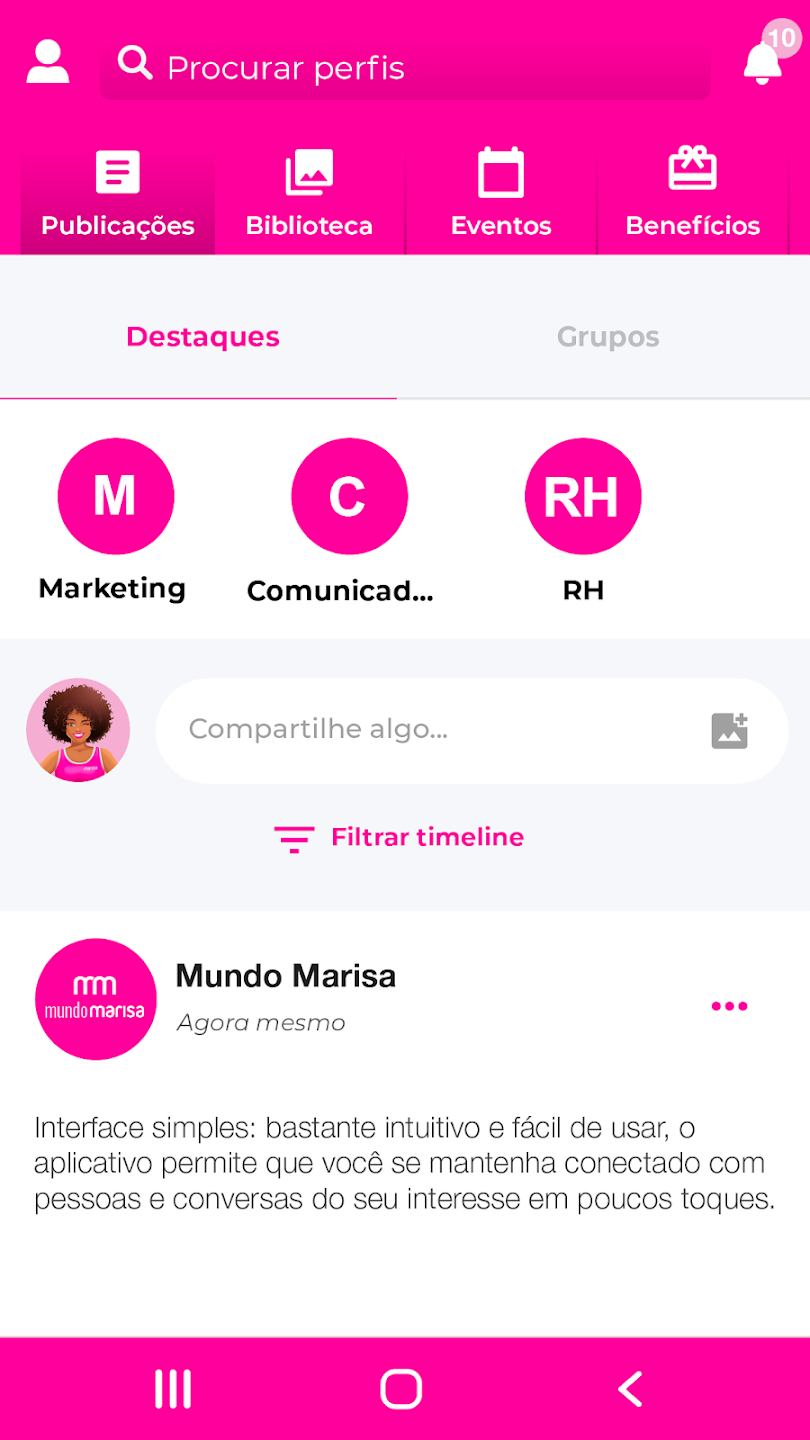Open the Marketing channel circle
The height and width of the screenshot is (1440, 810).
[x=115, y=495]
